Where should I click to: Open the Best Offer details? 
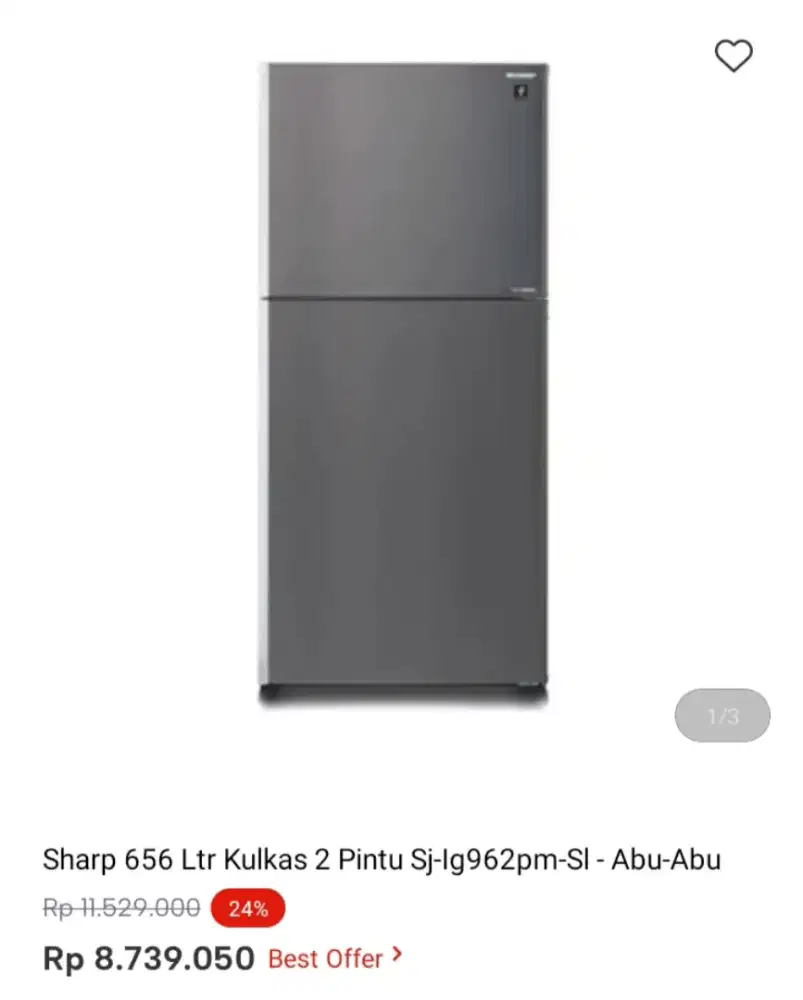click(335, 959)
